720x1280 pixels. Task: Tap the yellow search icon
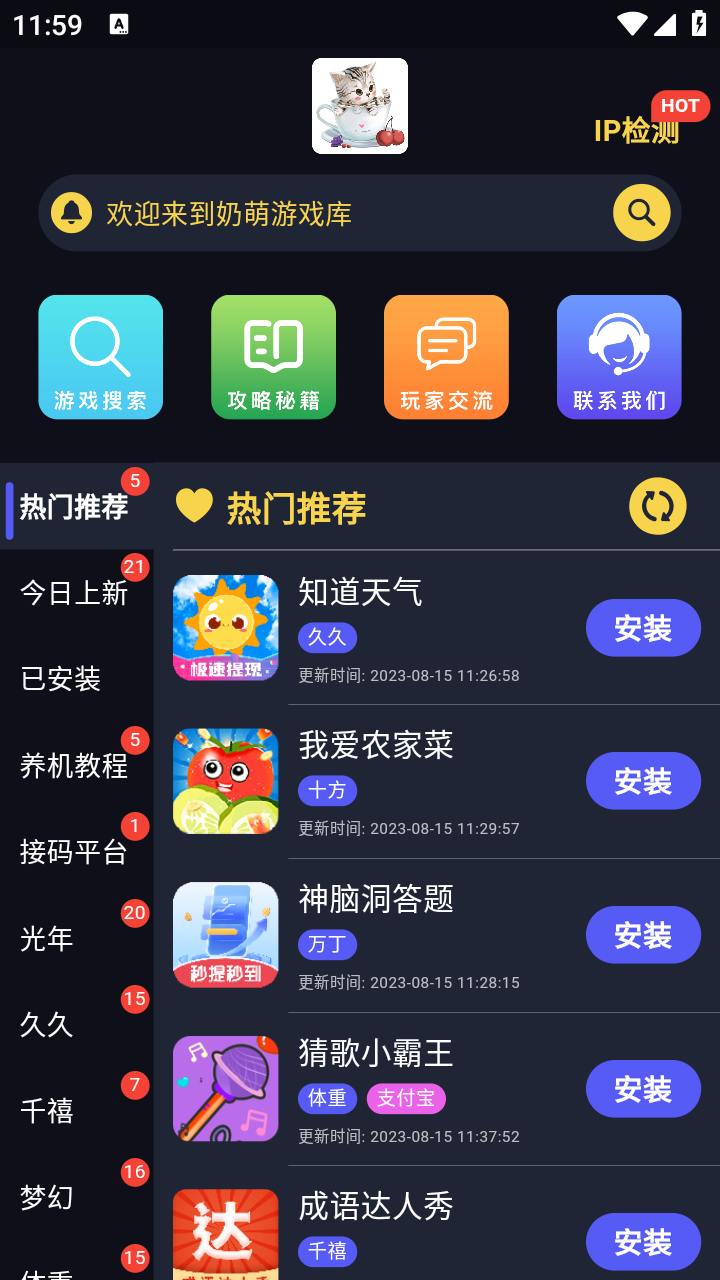[x=641, y=212]
